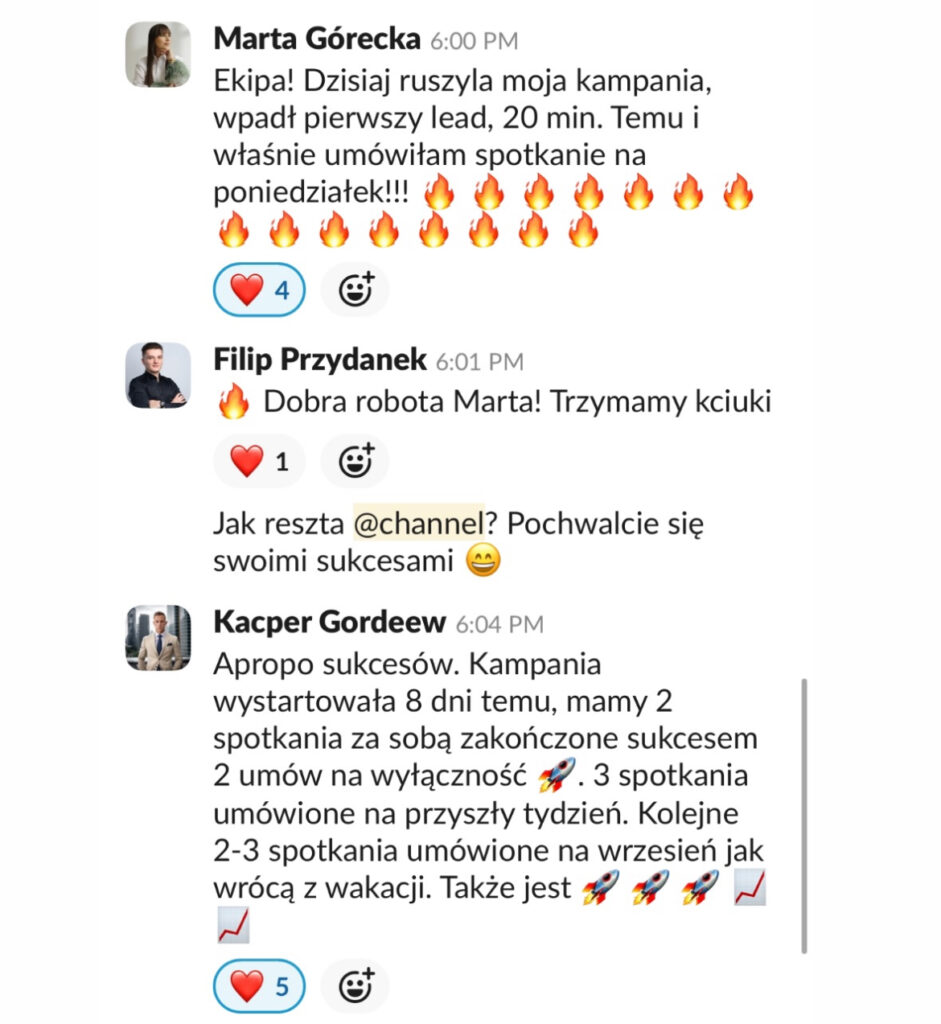This screenshot has height=1024, width=941.
Task: Tap the @channel mention
Action: coord(418,524)
